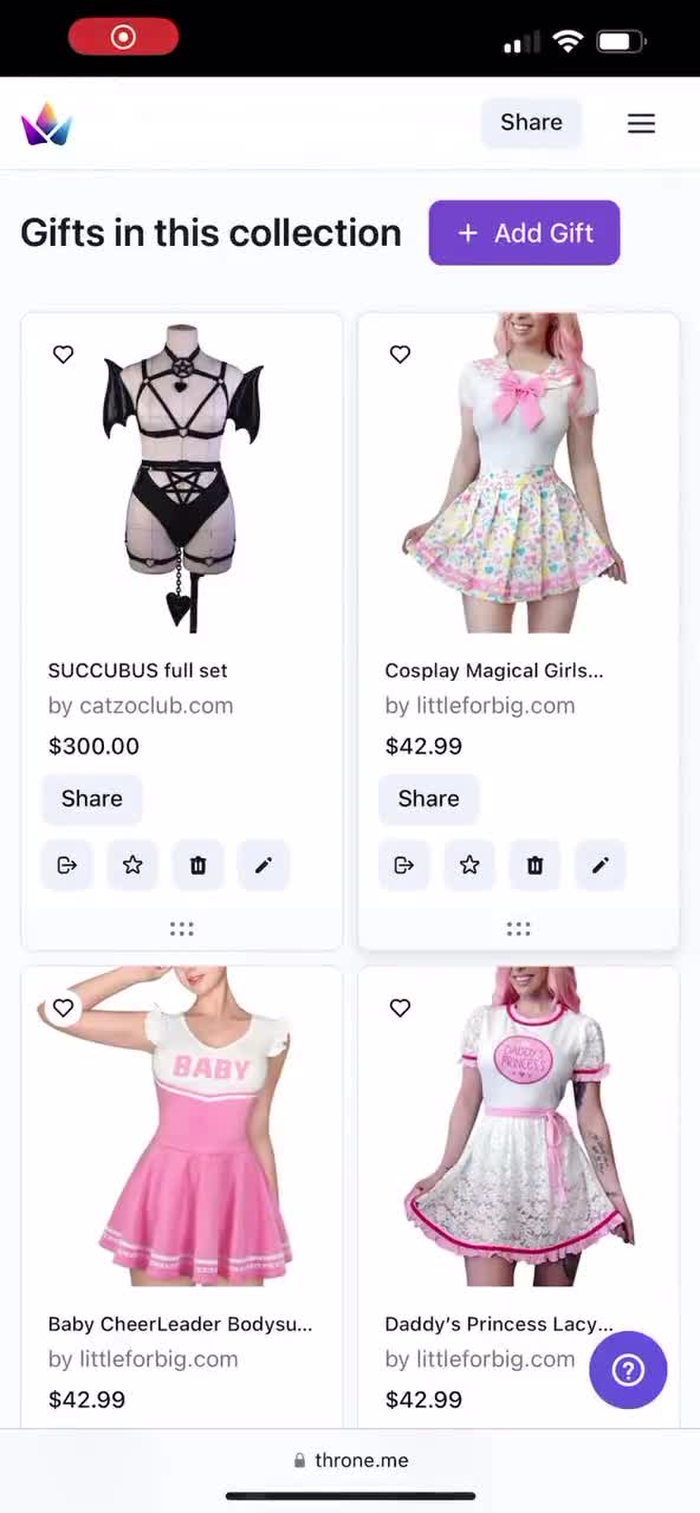Edit the Cosplay Magical Girls gift
The image size is (700, 1513).
(600, 865)
